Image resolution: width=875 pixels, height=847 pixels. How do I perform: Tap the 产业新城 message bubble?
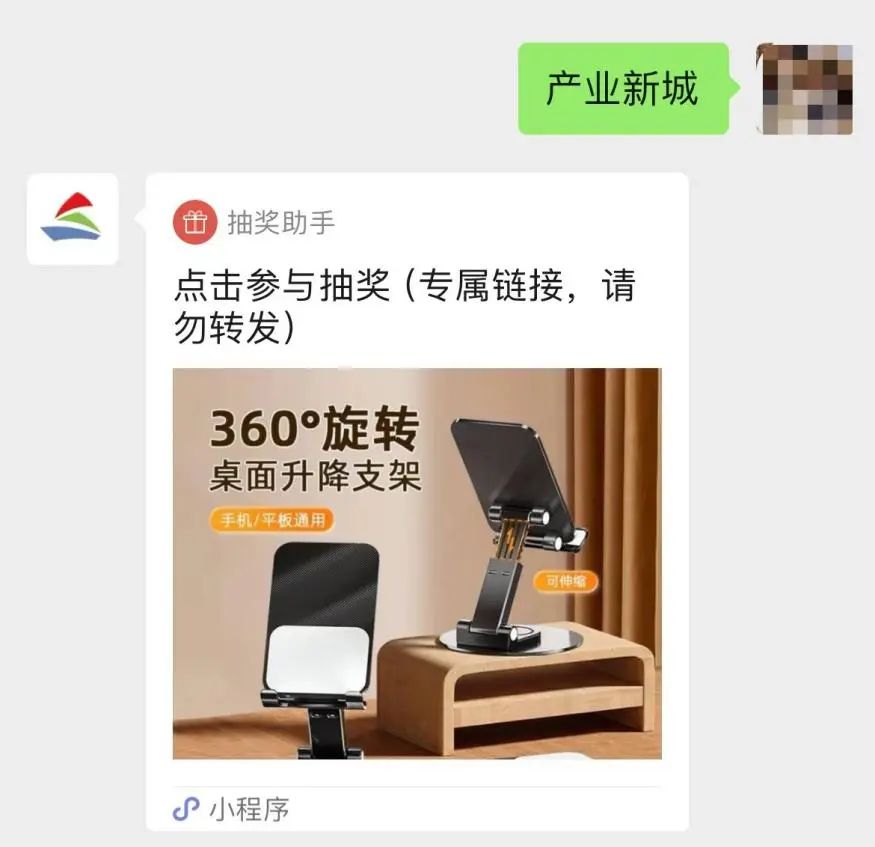(622, 89)
